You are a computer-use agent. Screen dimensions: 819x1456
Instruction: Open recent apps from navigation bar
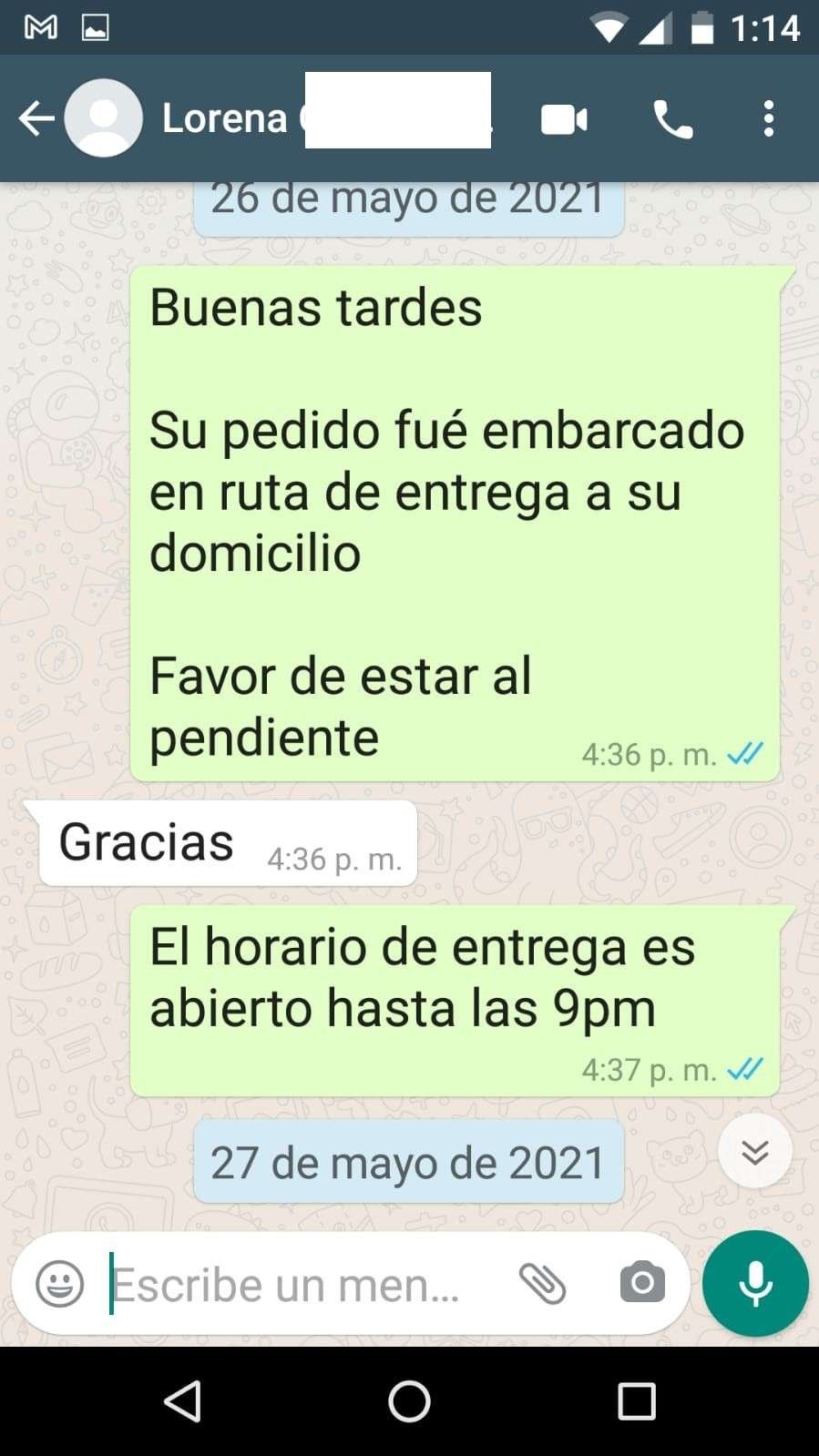tap(636, 1401)
